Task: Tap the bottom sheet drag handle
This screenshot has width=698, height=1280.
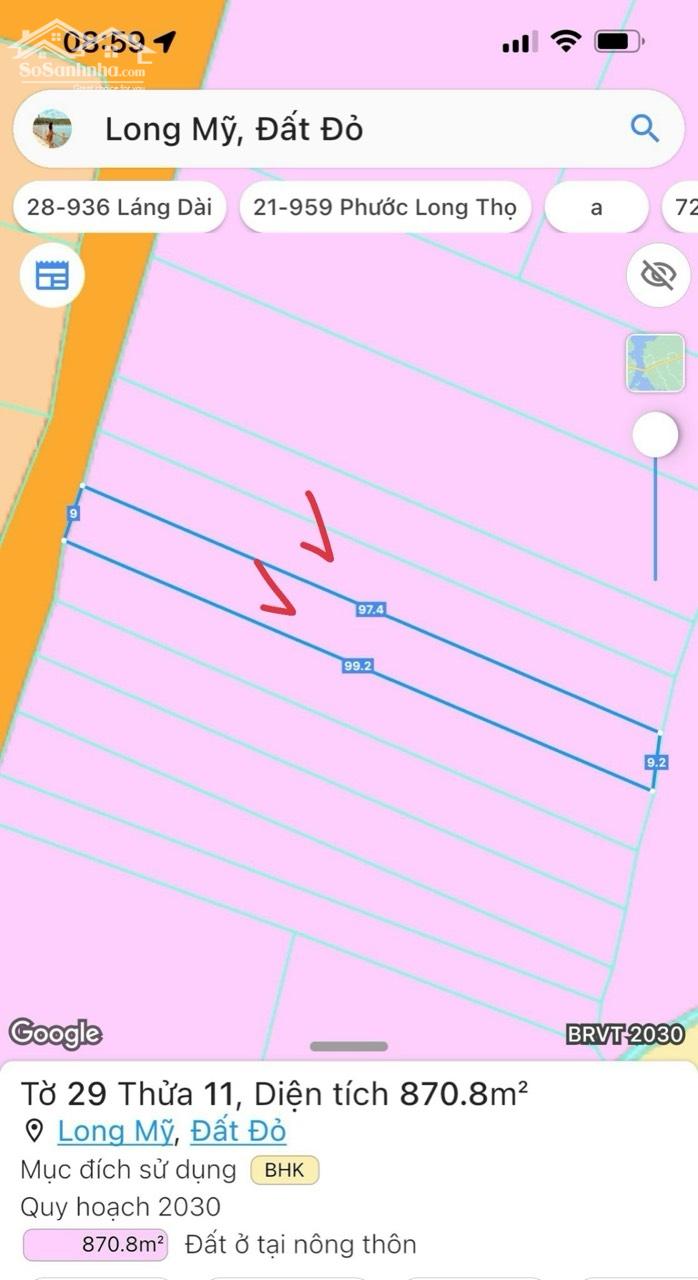Action: (348, 1047)
